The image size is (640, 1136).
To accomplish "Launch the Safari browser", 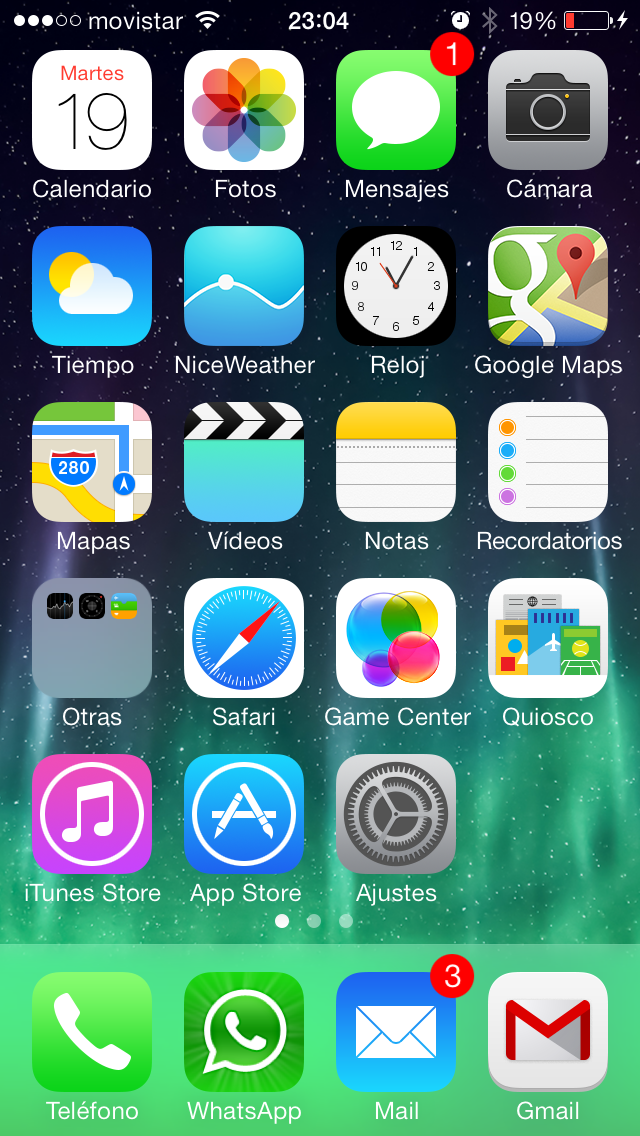I will click(x=244, y=638).
